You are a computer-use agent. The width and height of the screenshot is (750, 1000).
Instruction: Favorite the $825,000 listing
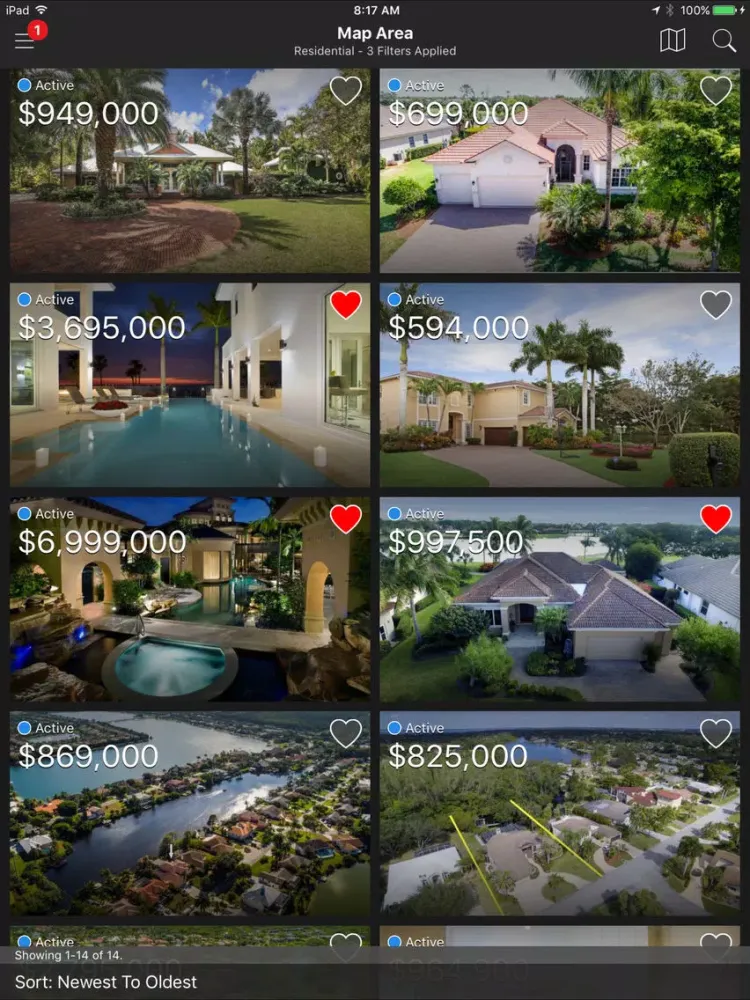pyautogui.click(x=715, y=733)
